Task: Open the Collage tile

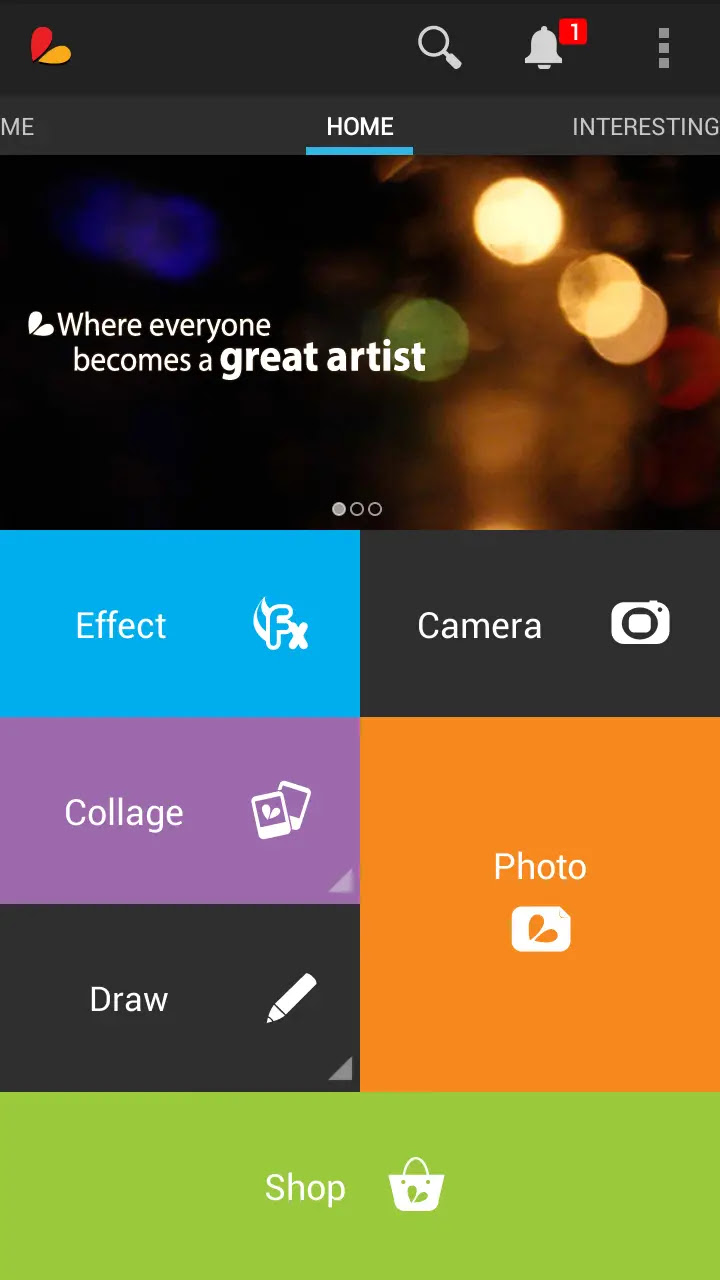Action: (180, 811)
